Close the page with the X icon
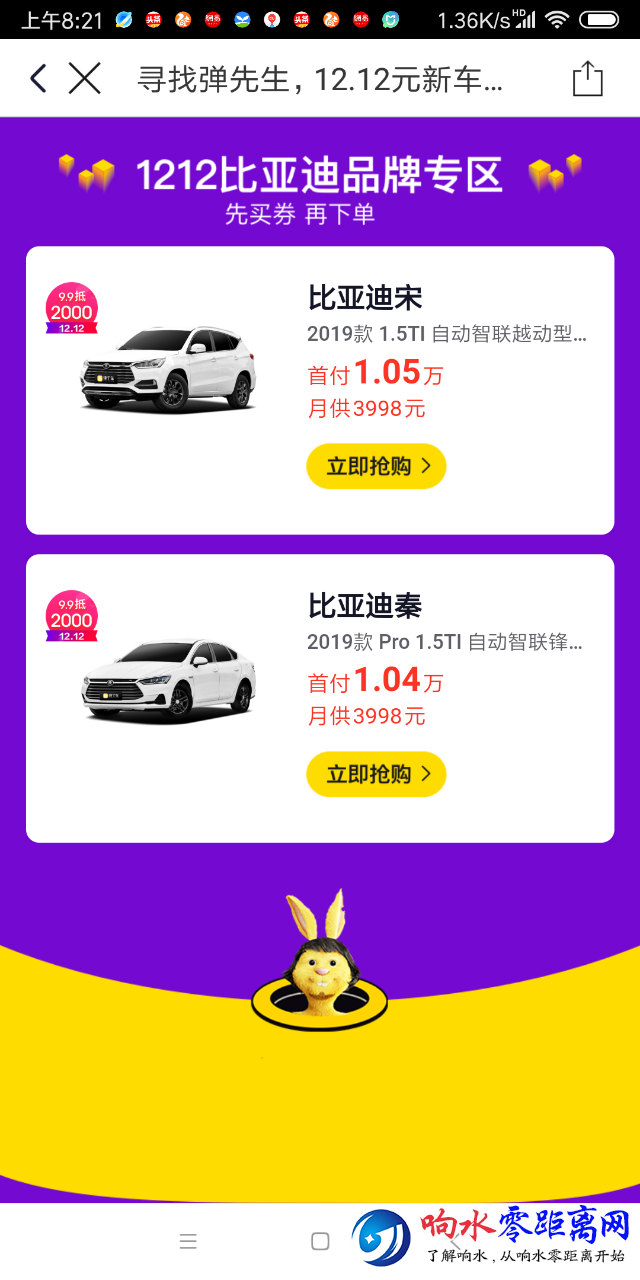This screenshot has width=640, height=1280. pyautogui.click(x=85, y=78)
